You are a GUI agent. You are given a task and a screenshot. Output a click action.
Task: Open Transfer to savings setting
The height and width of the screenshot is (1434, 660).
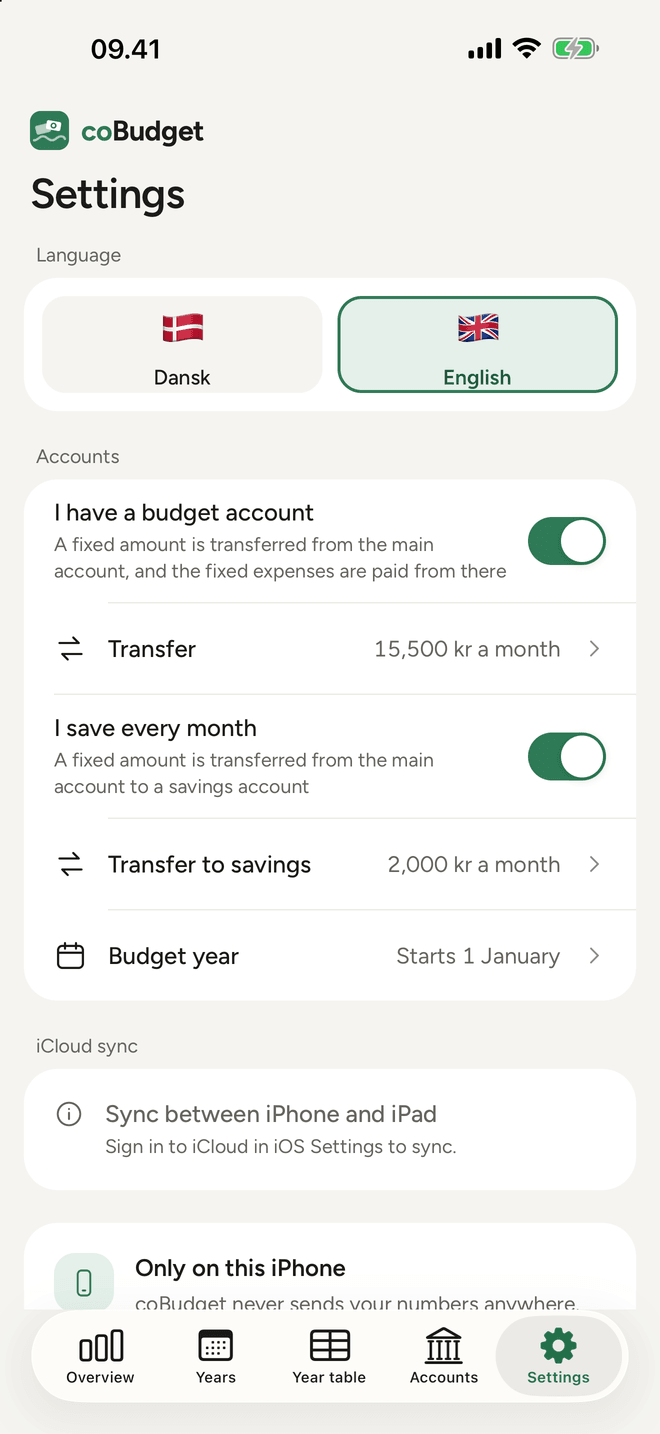(330, 865)
